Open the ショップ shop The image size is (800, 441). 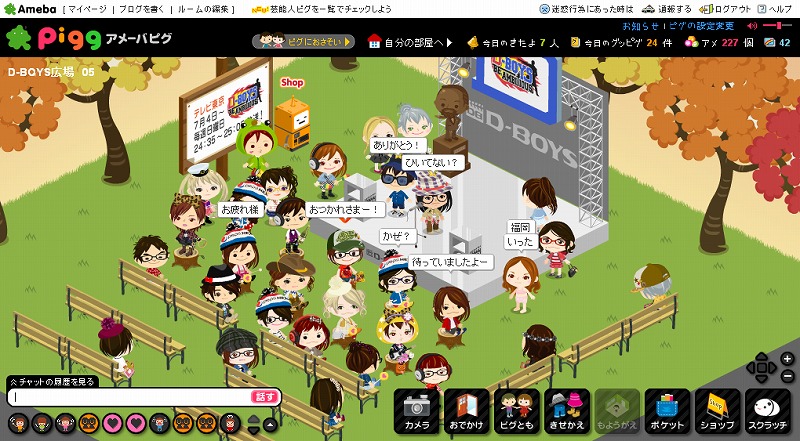717,410
